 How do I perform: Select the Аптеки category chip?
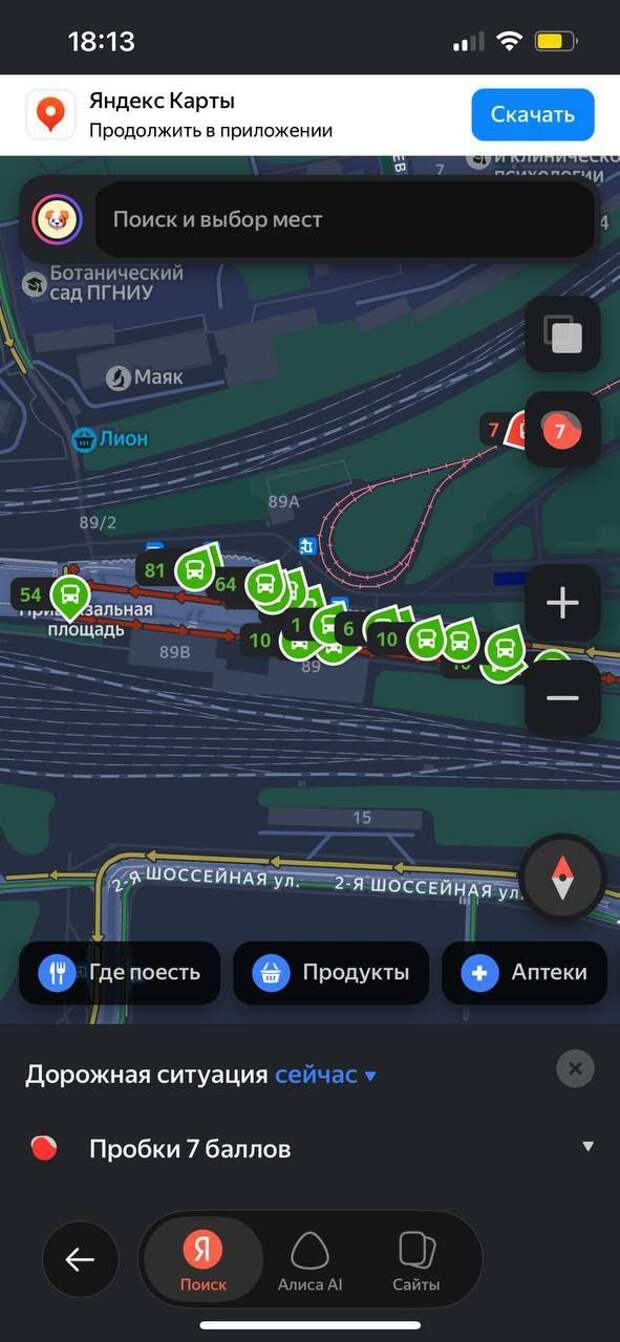(x=524, y=972)
